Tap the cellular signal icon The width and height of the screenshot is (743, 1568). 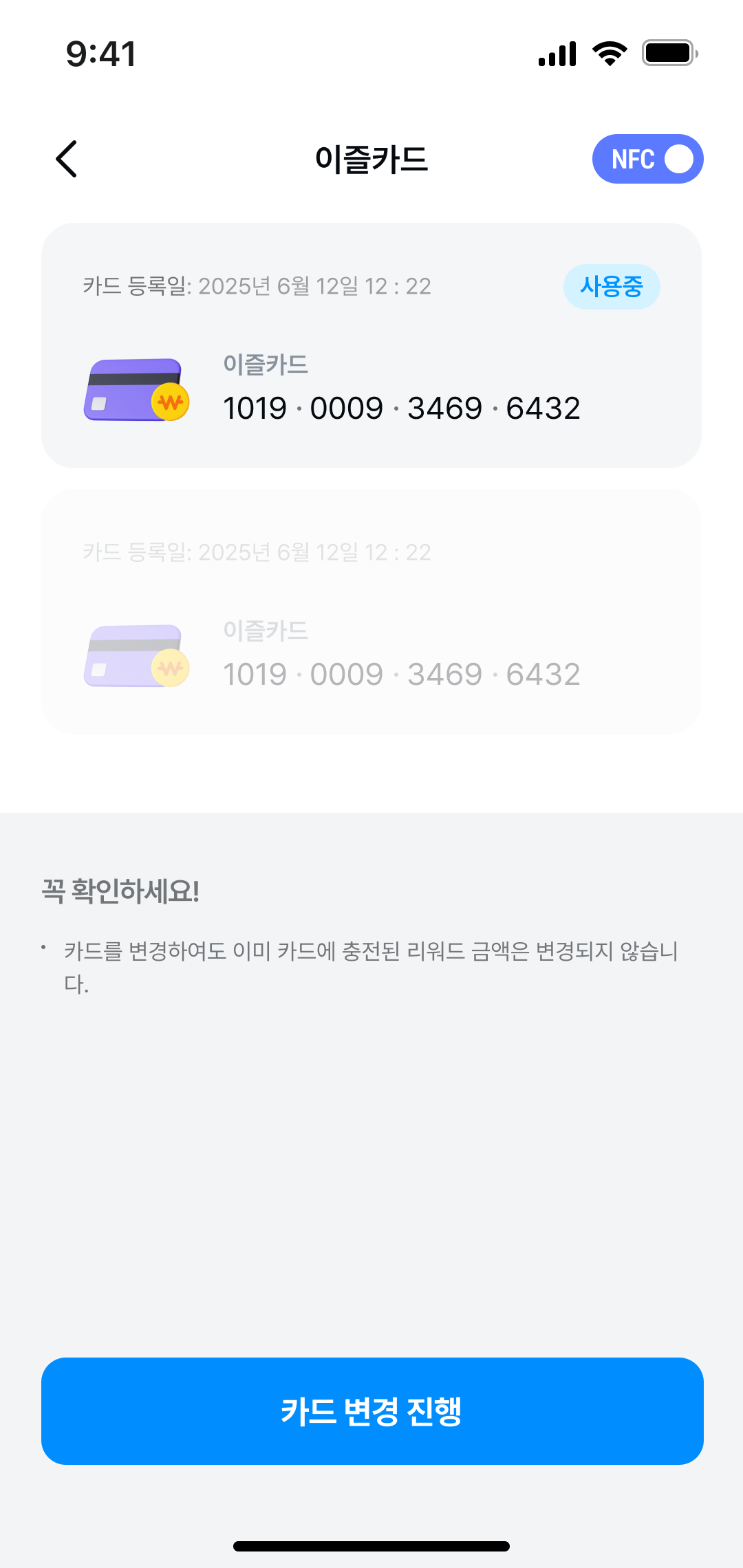(x=557, y=54)
